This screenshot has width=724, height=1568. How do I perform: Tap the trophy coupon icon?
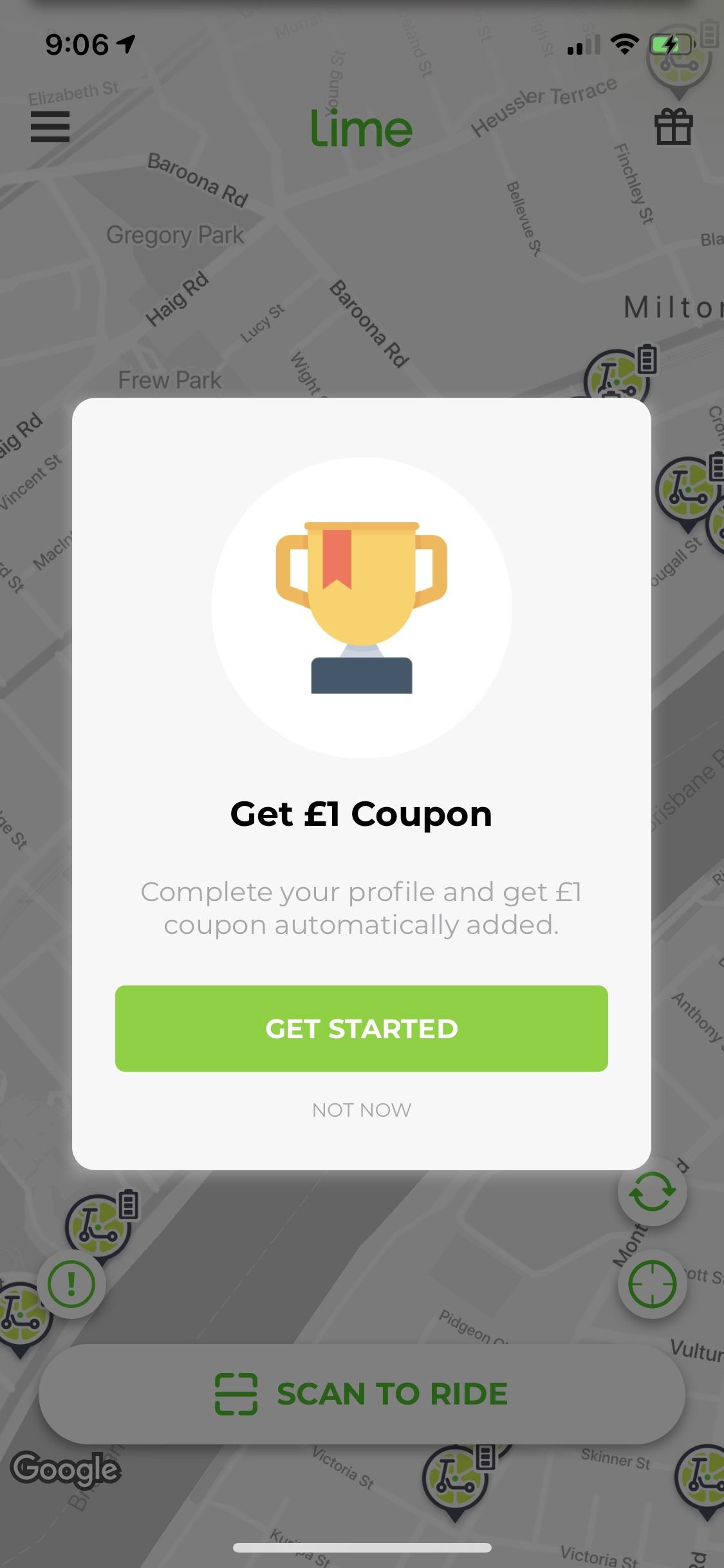click(362, 608)
